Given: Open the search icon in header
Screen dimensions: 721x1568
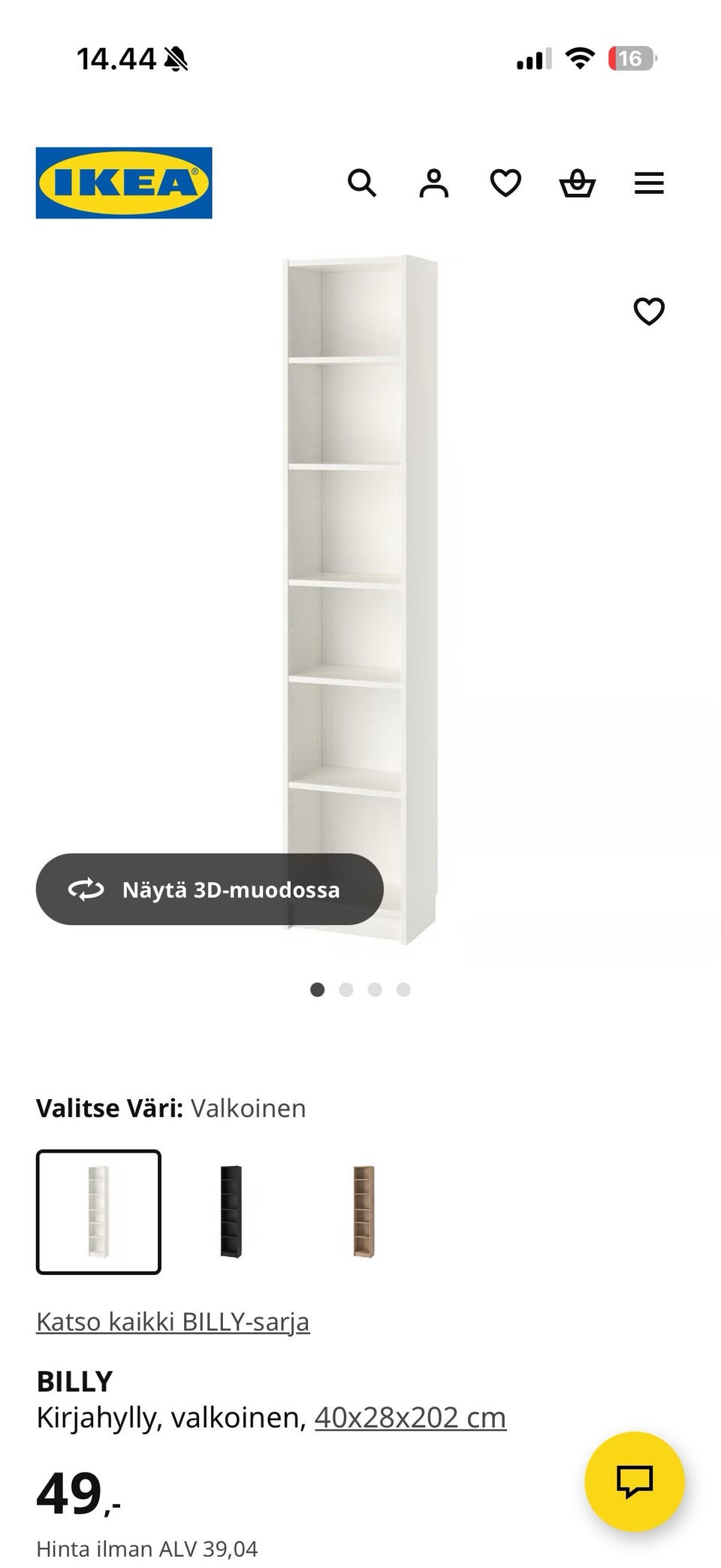Looking at the screenshot, I should tap(361, 183).
